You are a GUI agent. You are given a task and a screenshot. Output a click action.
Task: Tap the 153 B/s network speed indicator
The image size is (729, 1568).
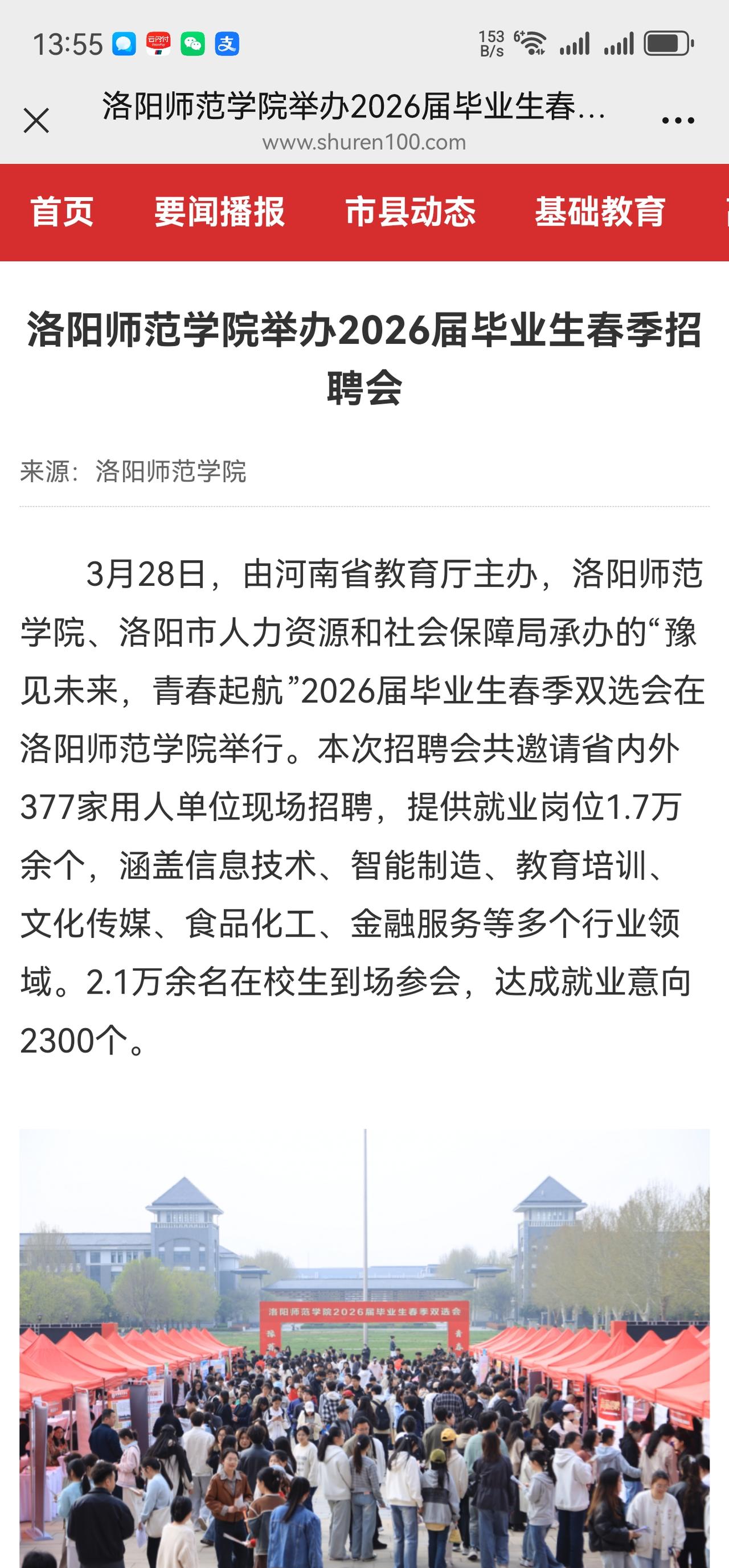pyautogui.click(x=491, y=42)
